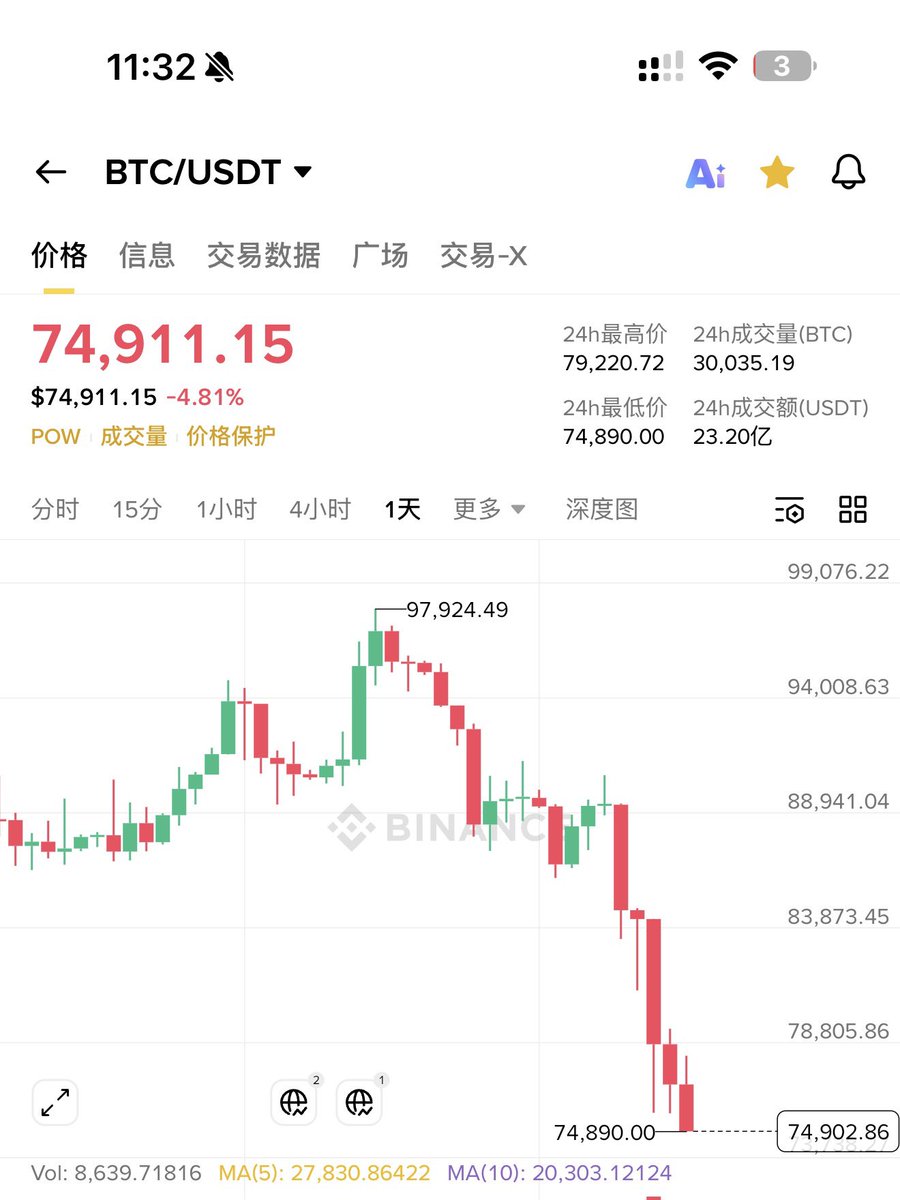The width and height of the screenshot is (900, 1200).
Task: Switch to the 深度图 depth chart
Action: pyautogui.click(x=601, y=510)
